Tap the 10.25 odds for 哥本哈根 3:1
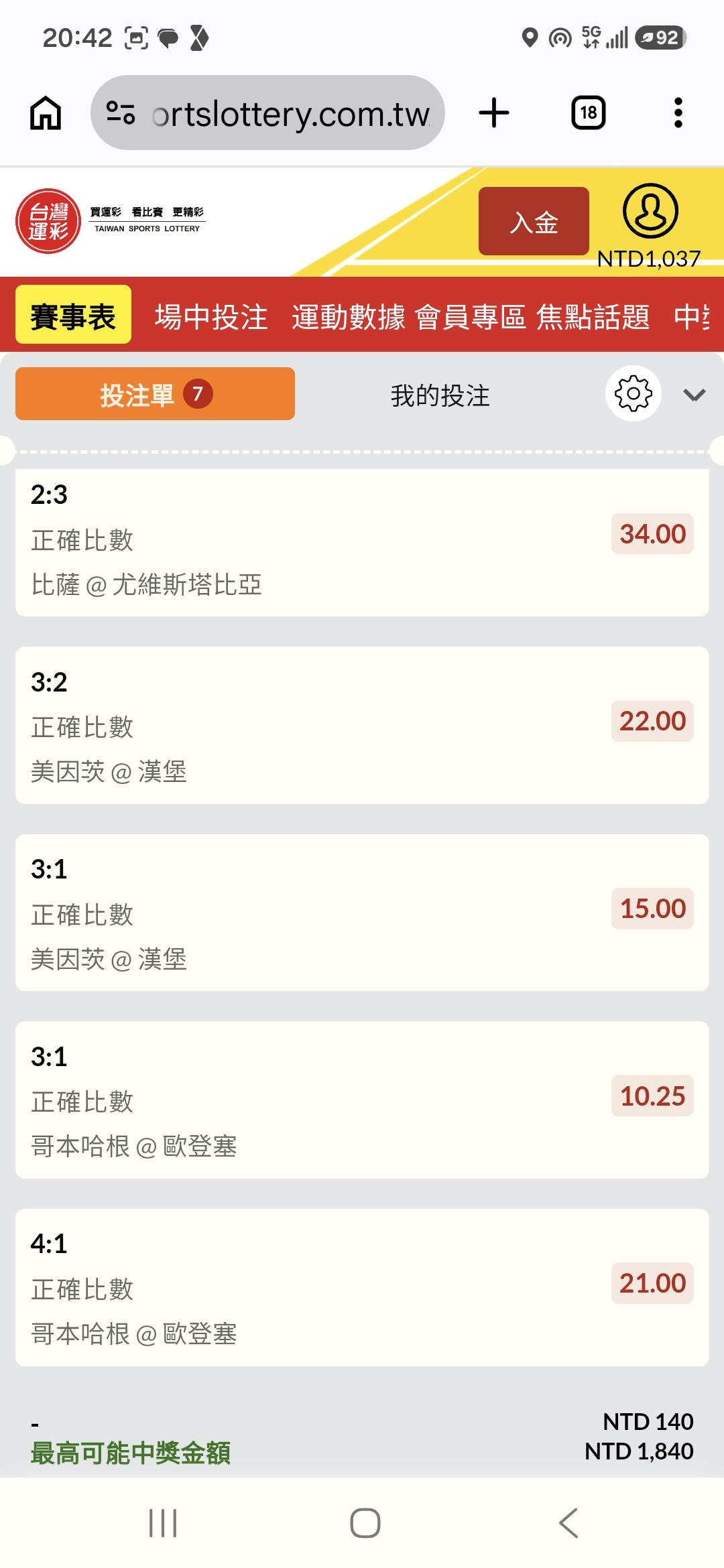Screen dimensions: 724x1568 point(652,1096)
